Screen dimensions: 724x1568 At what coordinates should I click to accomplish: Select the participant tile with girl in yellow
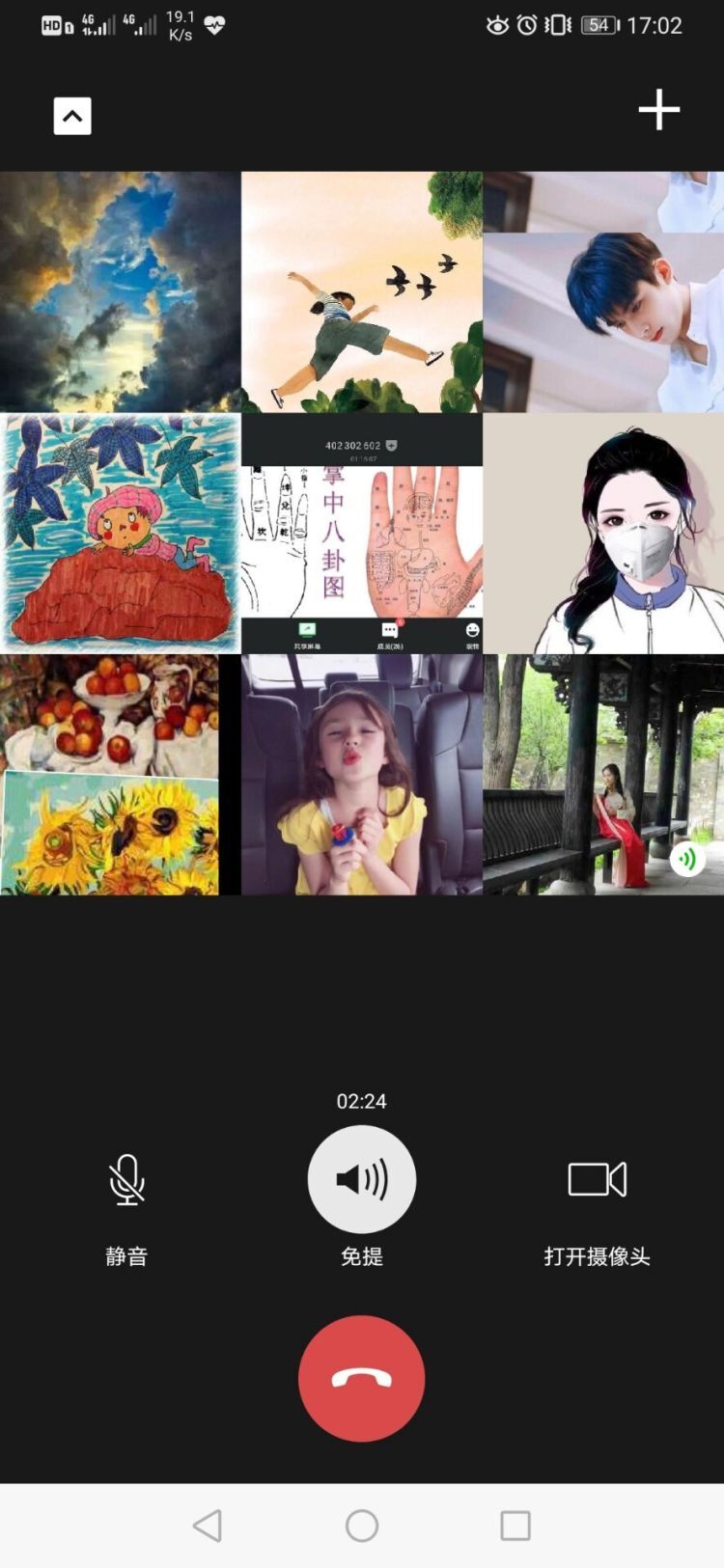tap(362, 775)
